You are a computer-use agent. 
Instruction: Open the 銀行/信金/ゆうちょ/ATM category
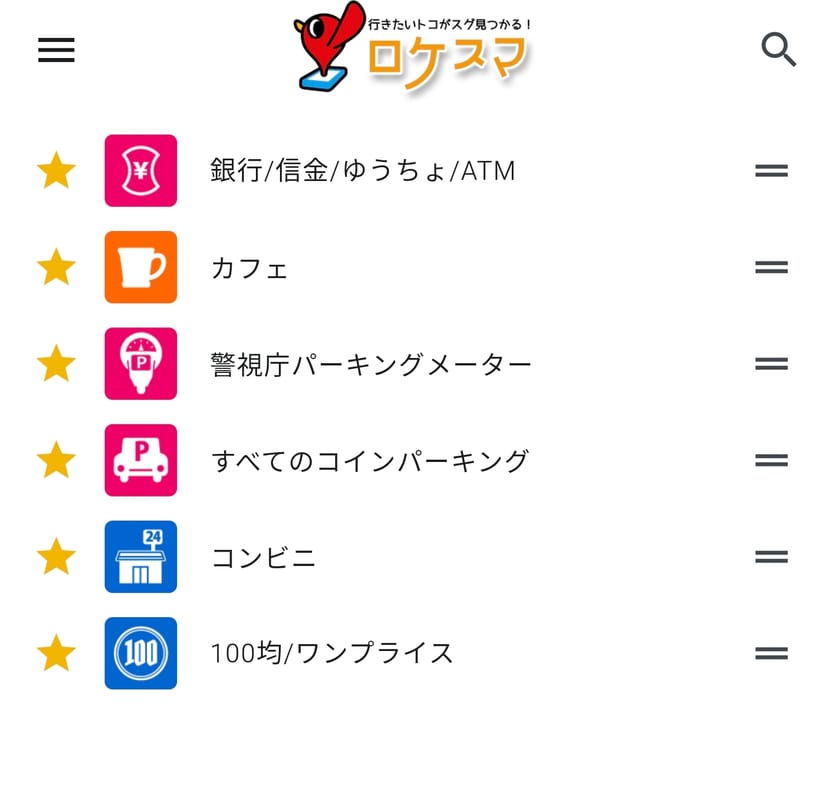(362, 171)
